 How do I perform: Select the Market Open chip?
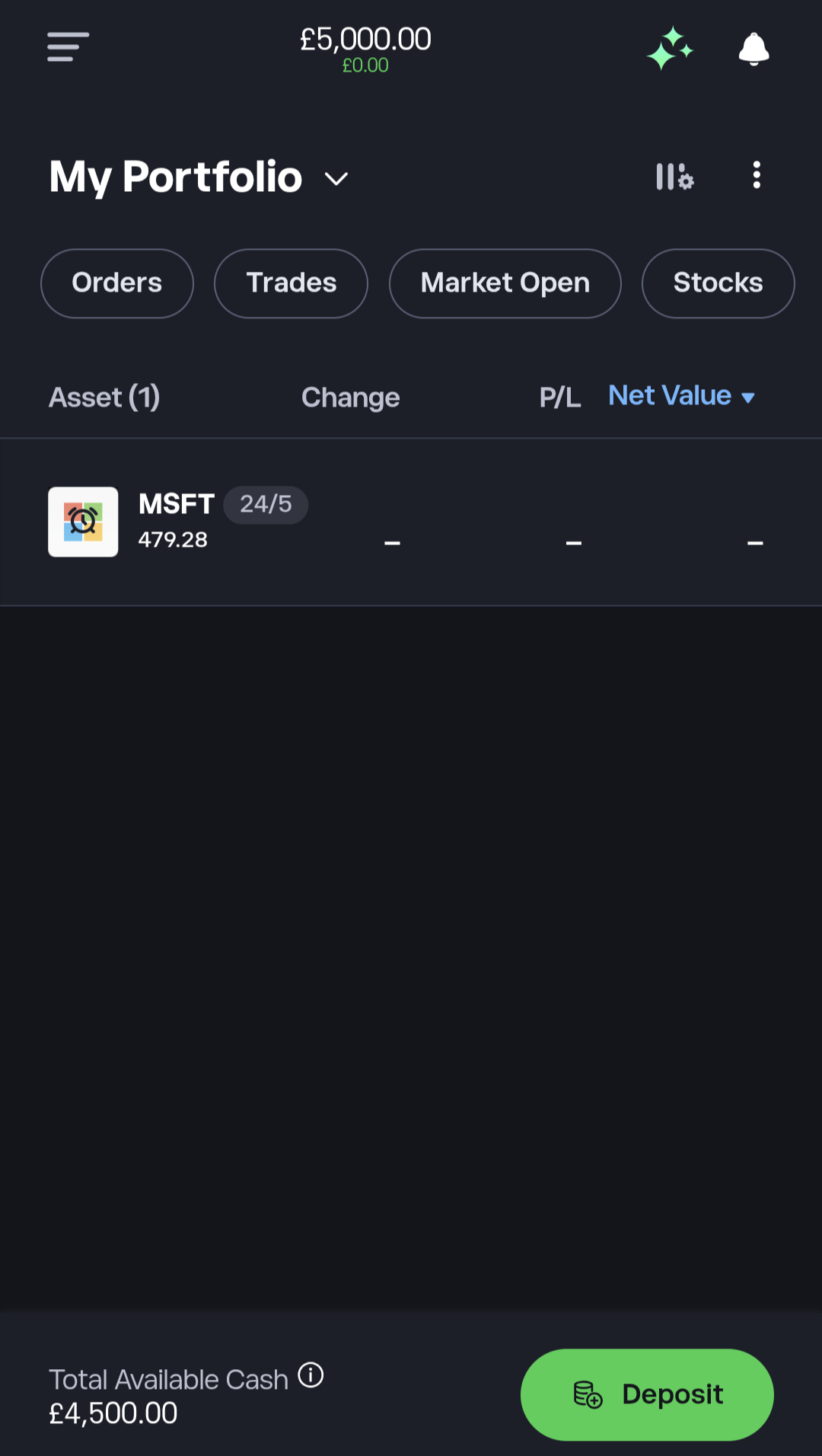(505, 283)
